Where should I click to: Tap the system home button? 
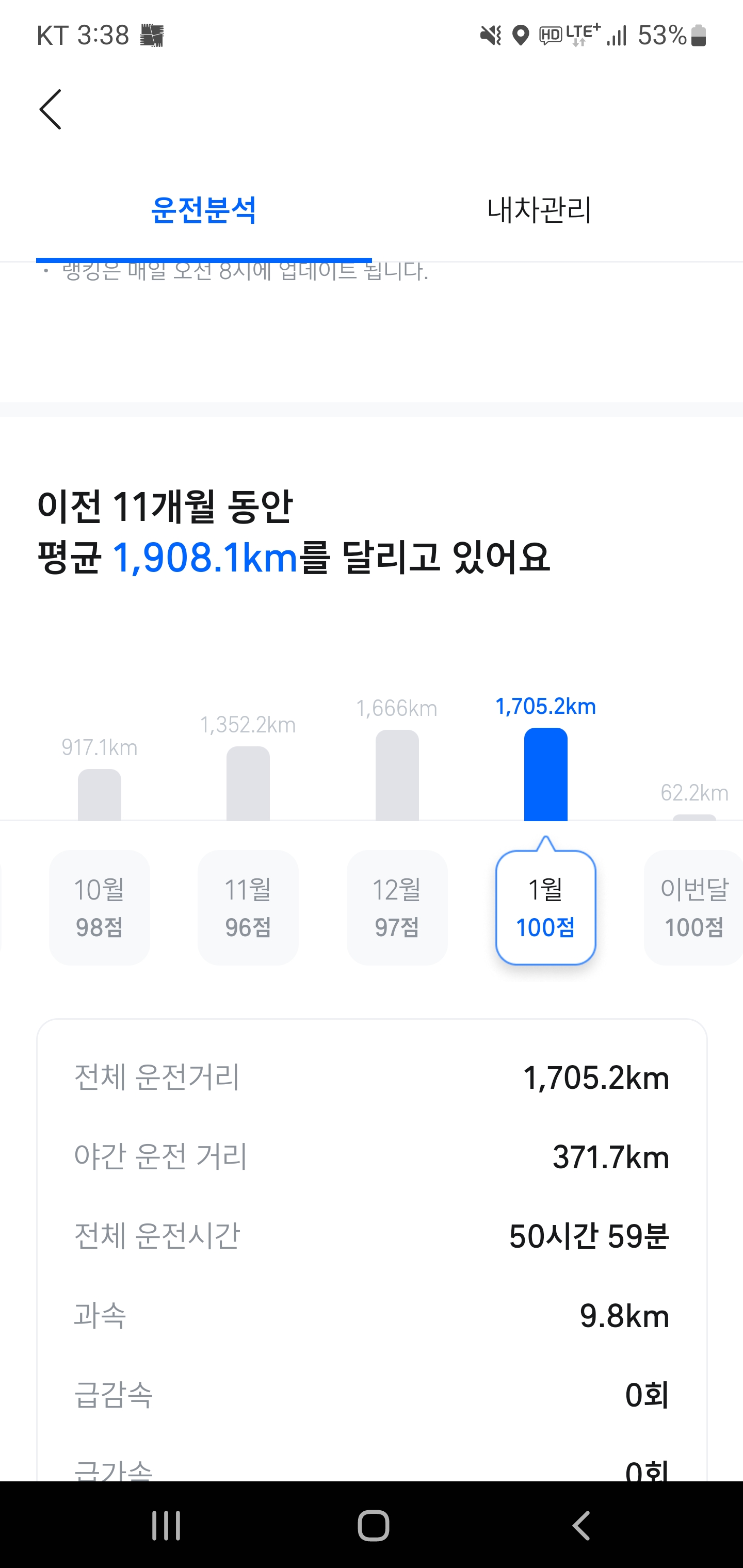(373, 1525)
